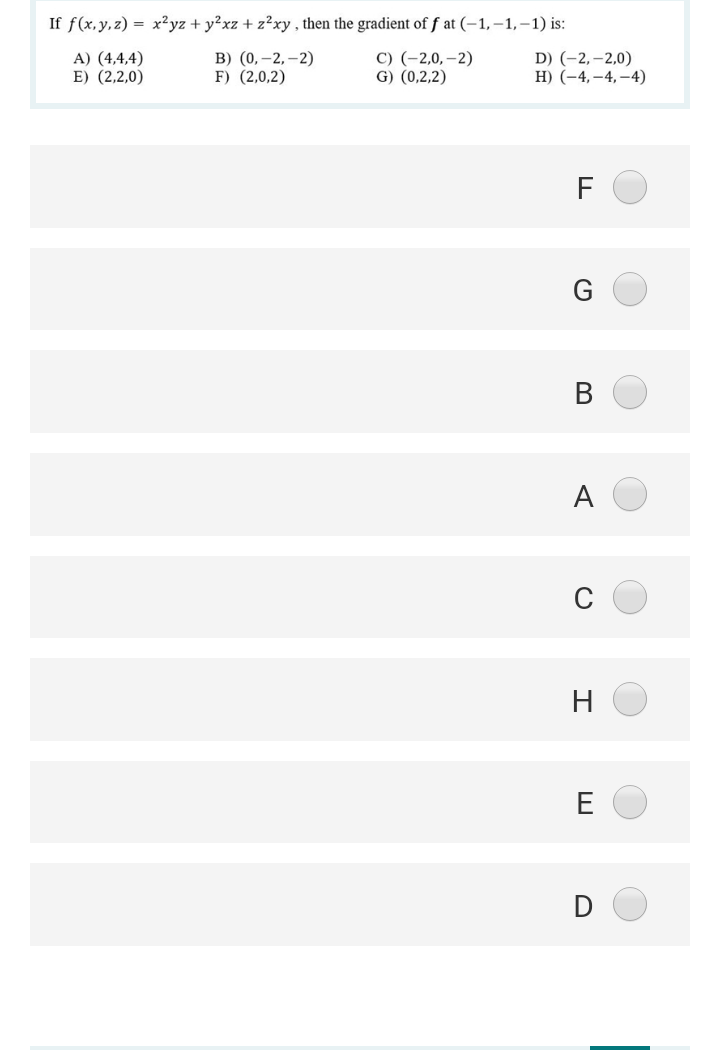Select the radio button for C
This screenshot has width=720, height=1050.
click(x=630, y=598)
